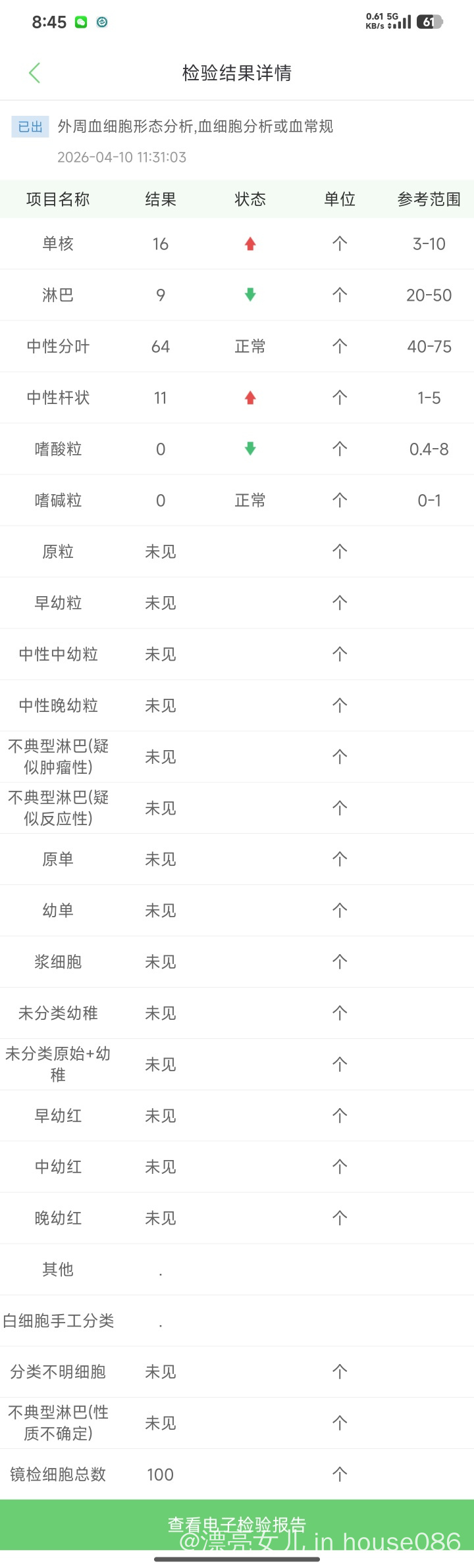This screenshot has height=1568, width=474.
Task: Open the electronic lab report (查看电子检验报告)
Action: [237, 1524]
